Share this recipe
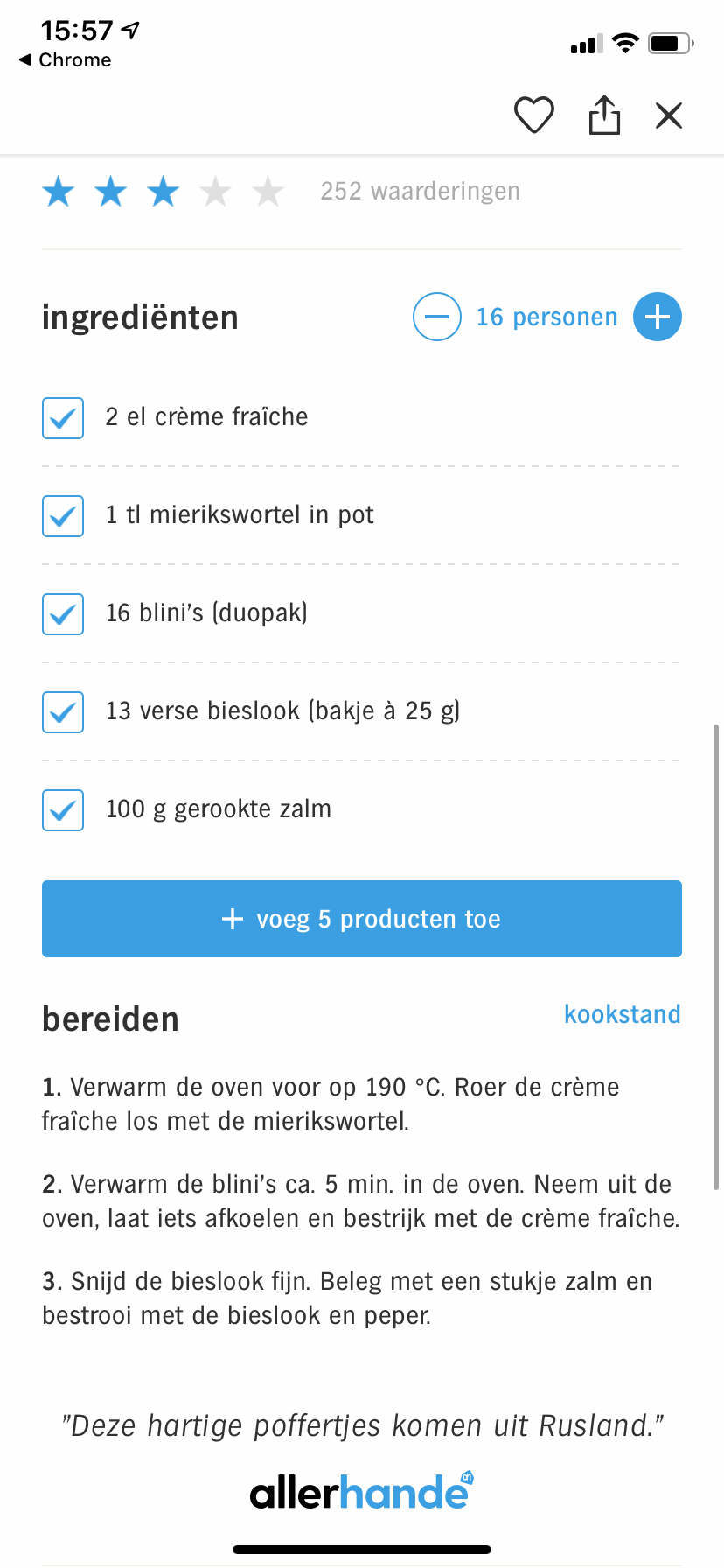Viewport: 724px width, 1568px height. point(603,115)
